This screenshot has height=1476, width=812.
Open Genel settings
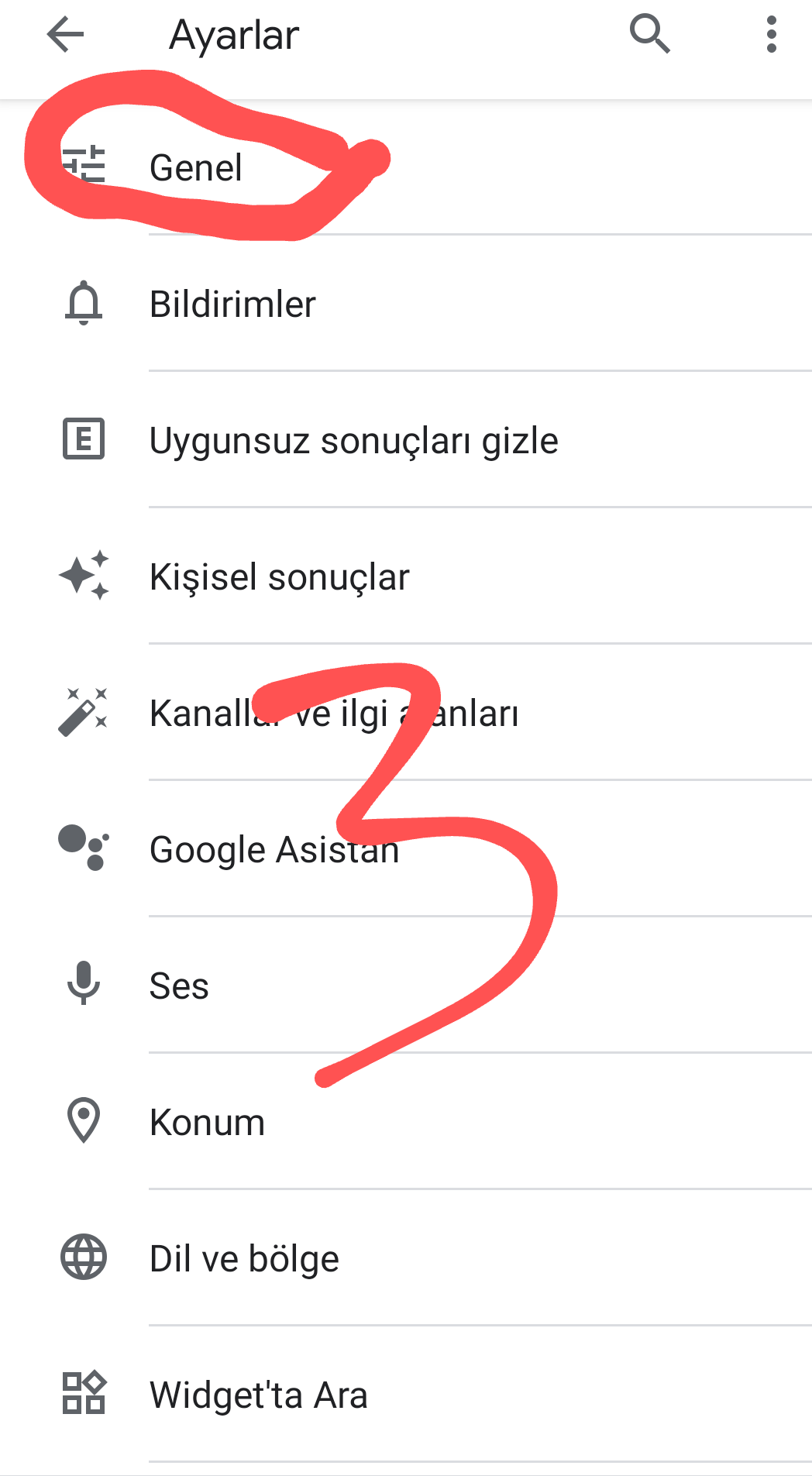tap(196, 167)
